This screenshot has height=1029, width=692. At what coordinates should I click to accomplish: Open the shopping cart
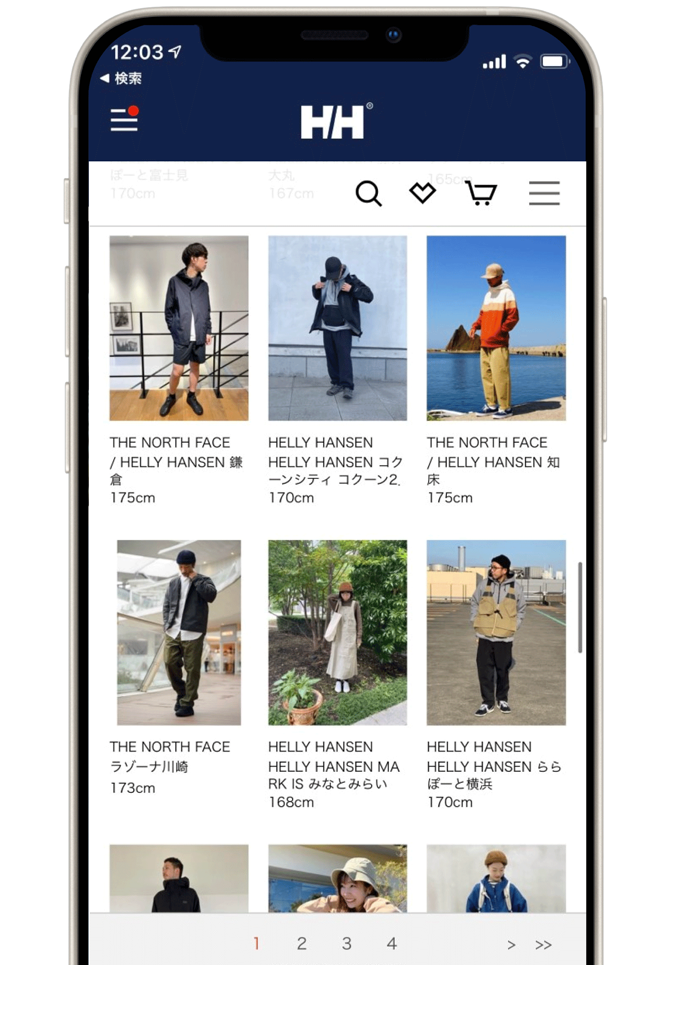481,193
